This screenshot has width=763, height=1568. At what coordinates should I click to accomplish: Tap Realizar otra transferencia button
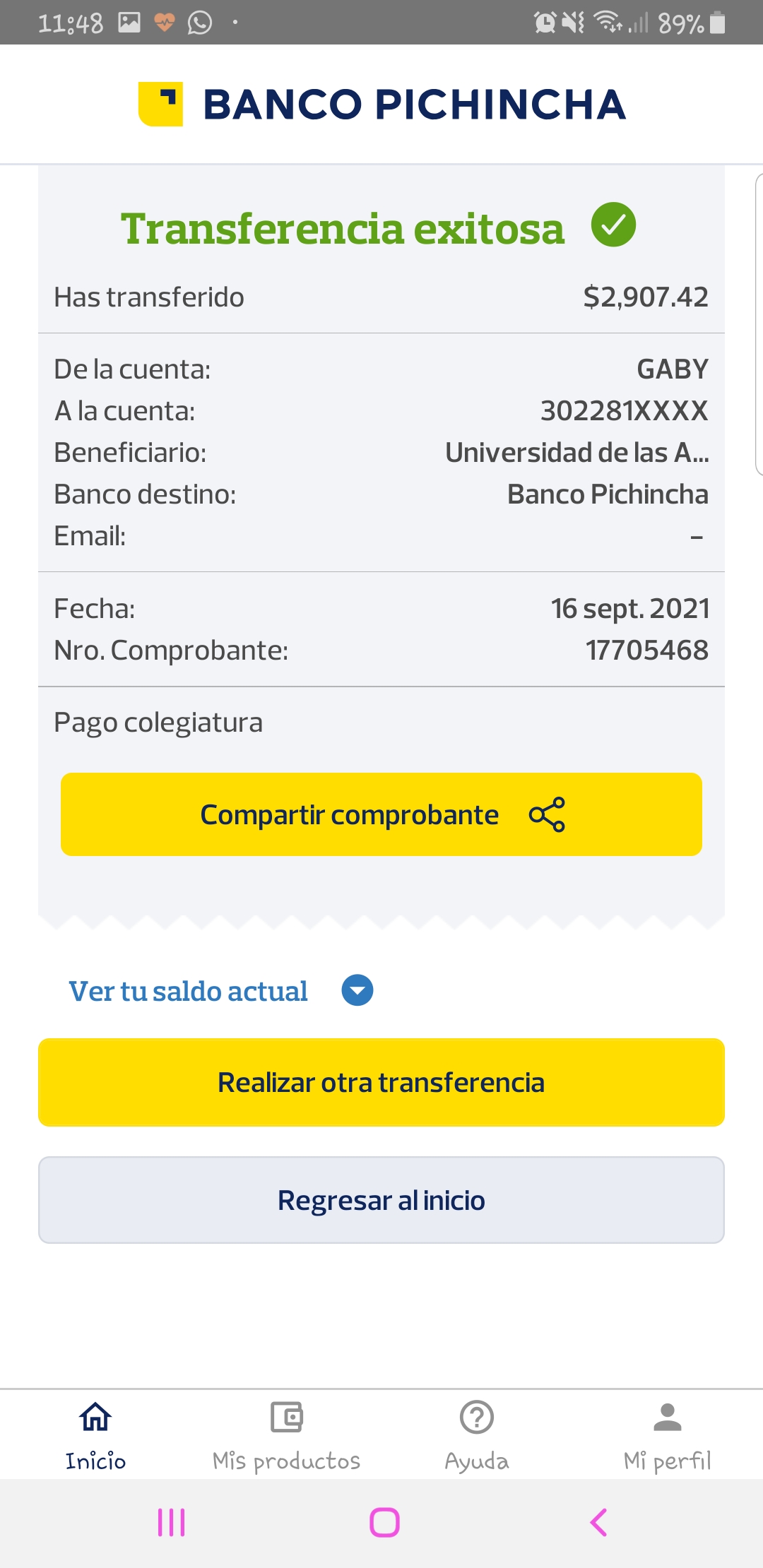[381, 1082]
